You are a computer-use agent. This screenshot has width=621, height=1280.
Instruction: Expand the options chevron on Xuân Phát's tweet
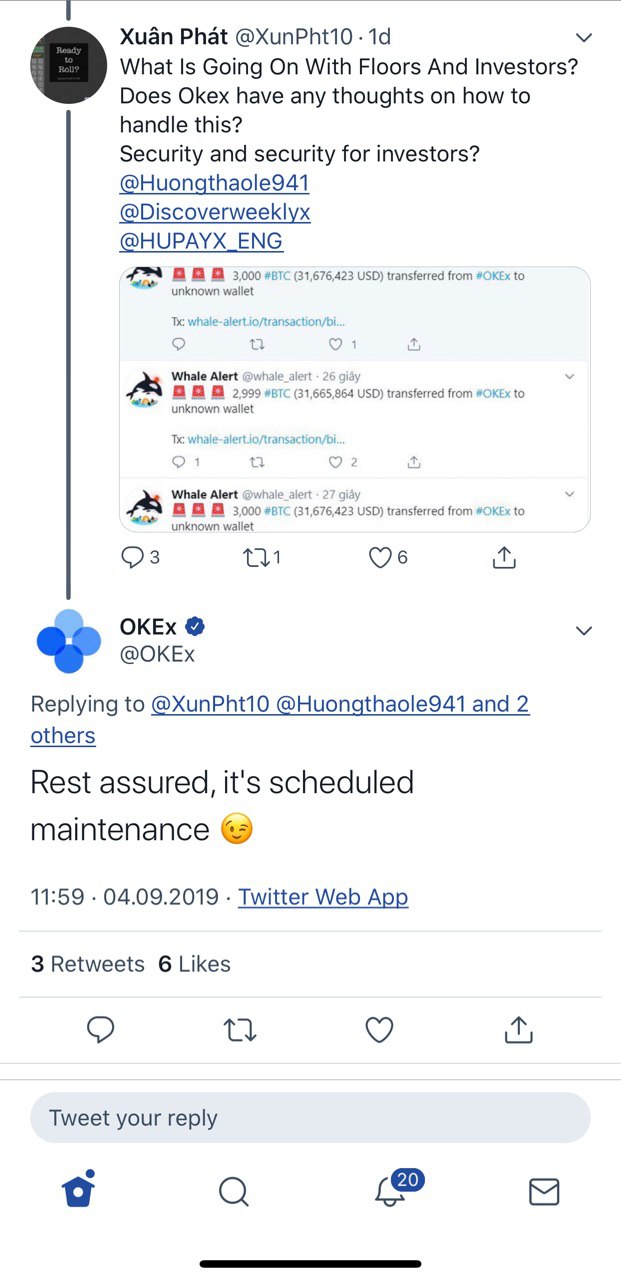(584, 38)
